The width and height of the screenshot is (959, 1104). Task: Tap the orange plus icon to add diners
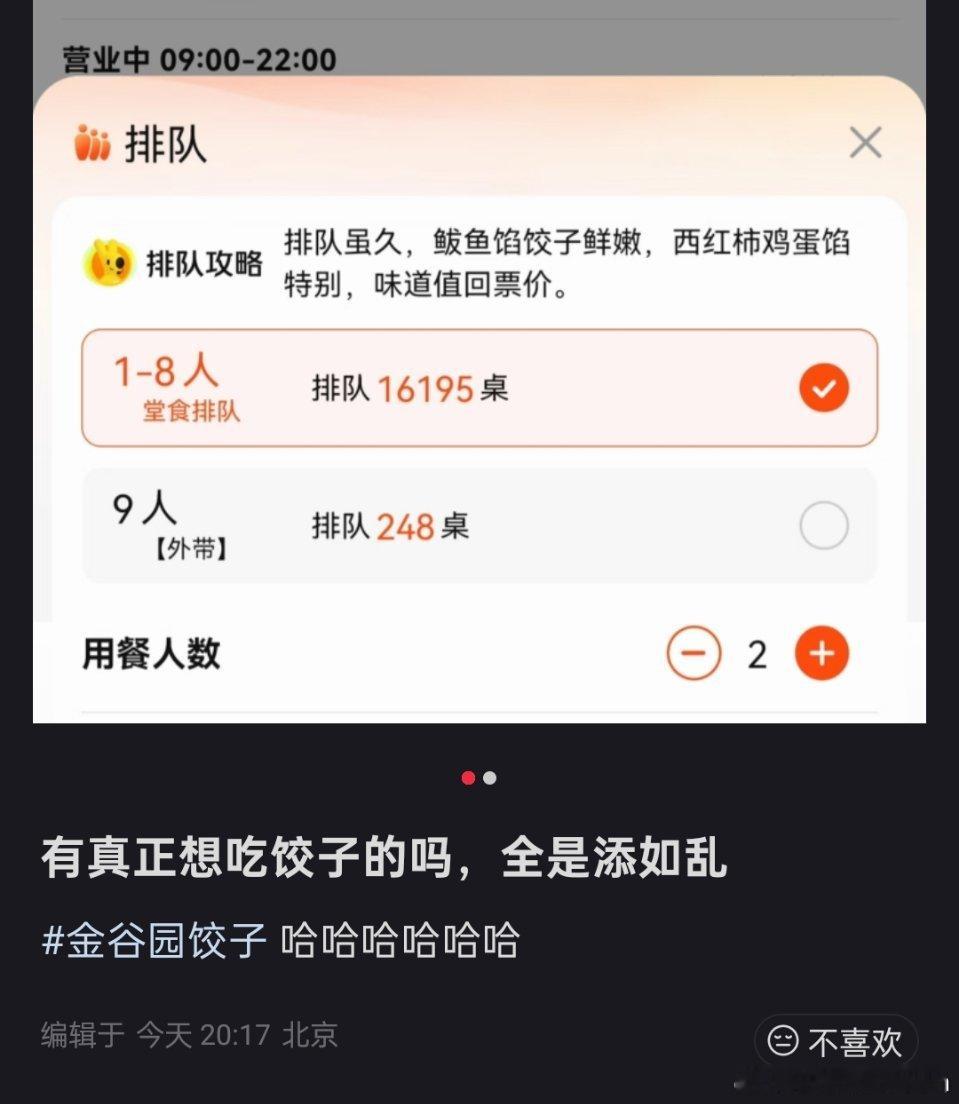point(821,652)
